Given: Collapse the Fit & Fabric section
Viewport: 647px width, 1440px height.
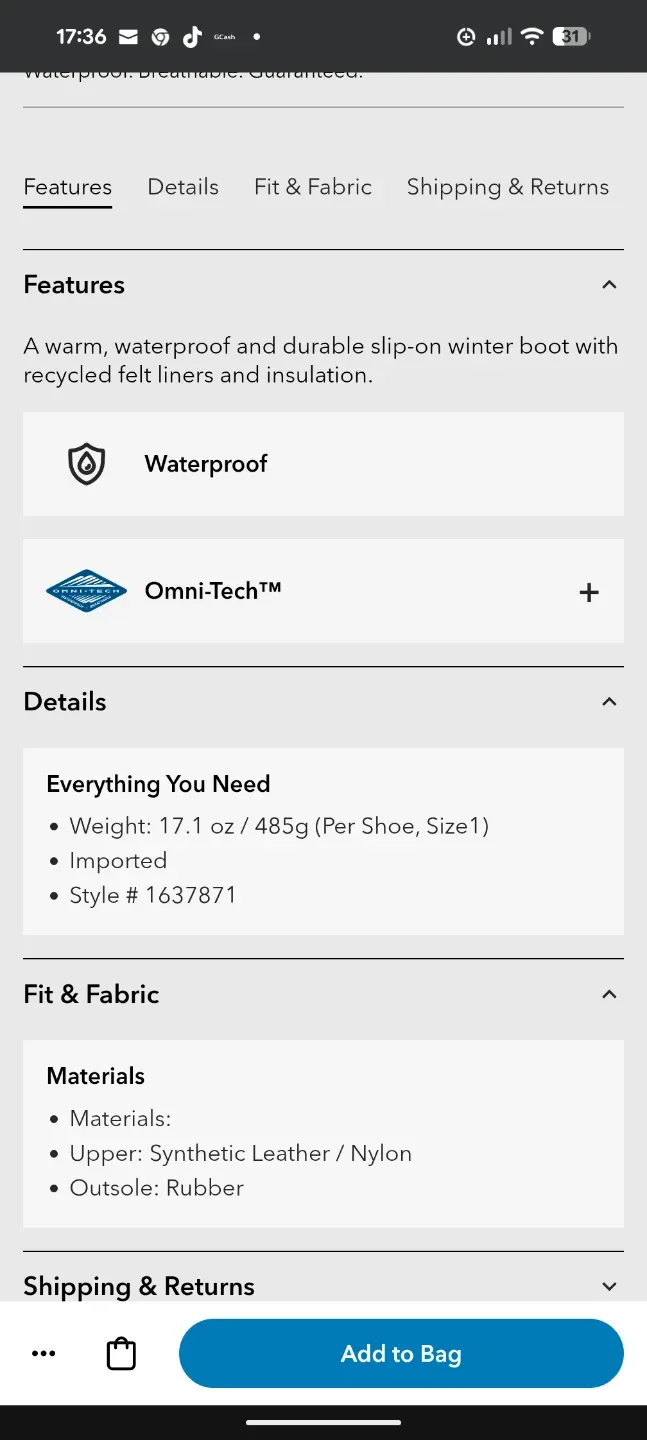Looking at the screenshot, I should 323,994.
